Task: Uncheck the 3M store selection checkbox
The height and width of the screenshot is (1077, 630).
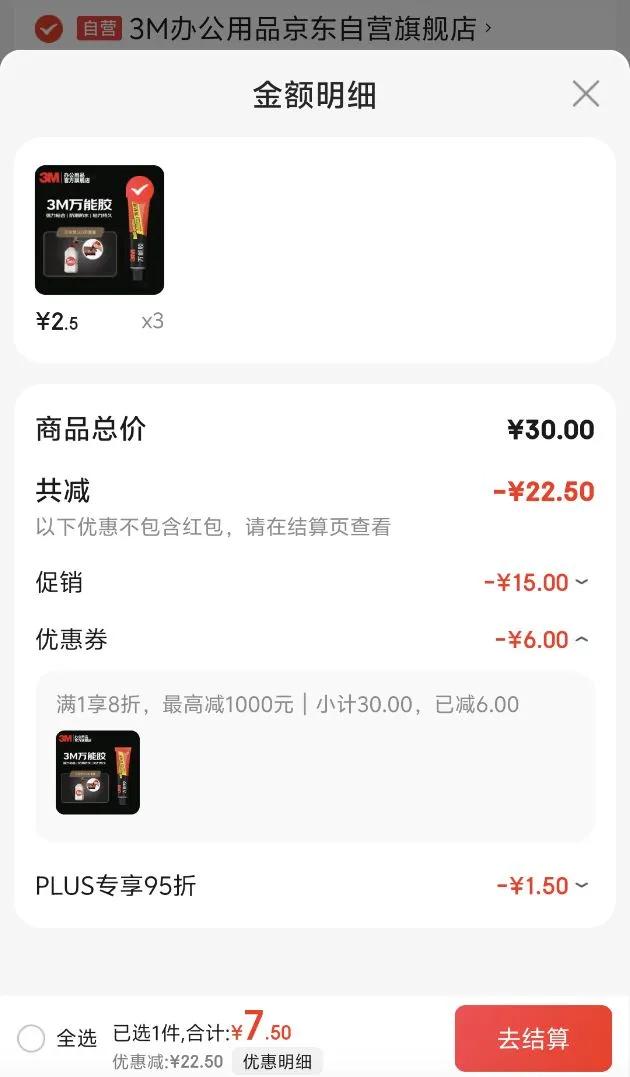Action: coord(48,28)
